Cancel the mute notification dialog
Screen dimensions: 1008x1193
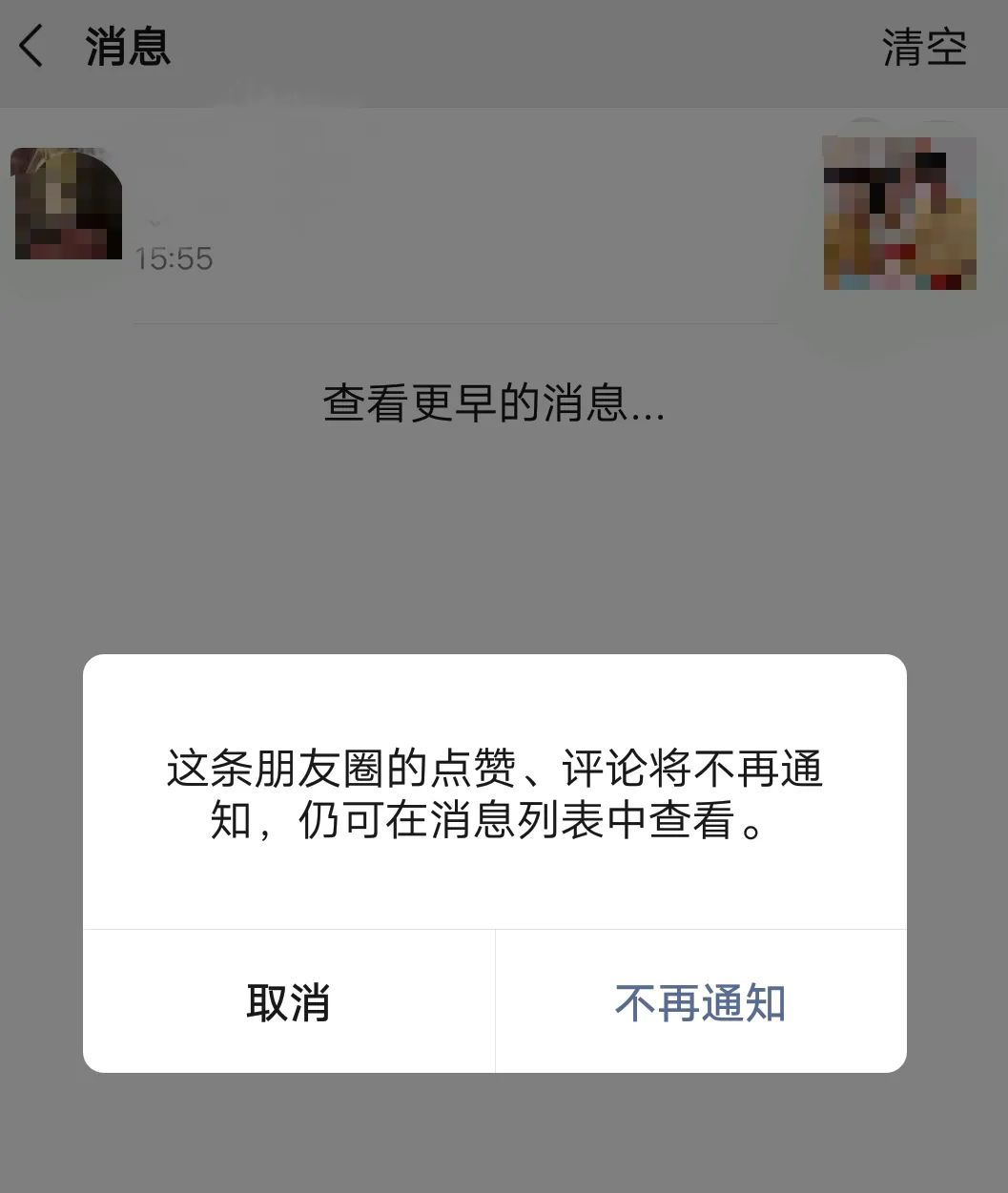[288, 1002]
